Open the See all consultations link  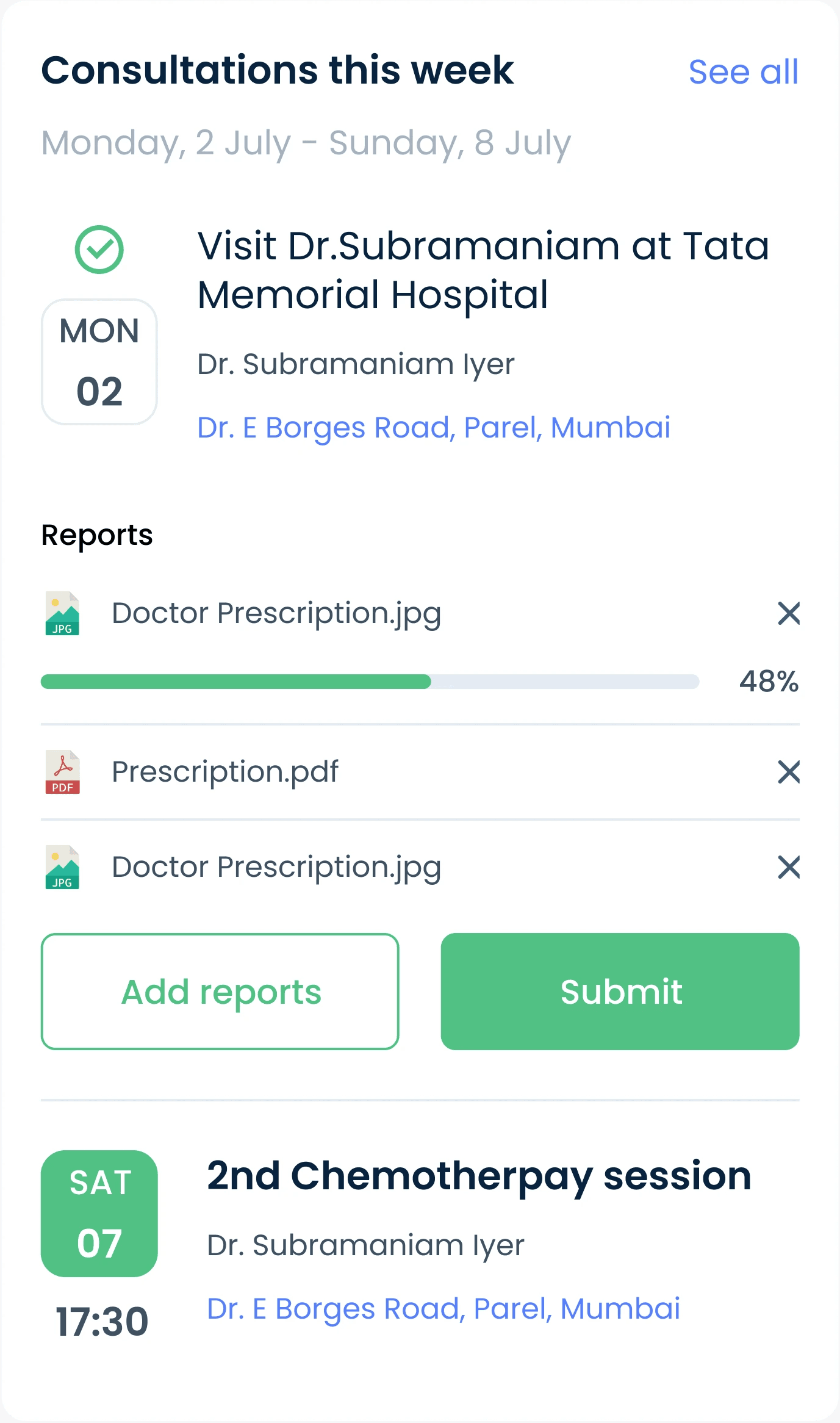tap(743, 72)
